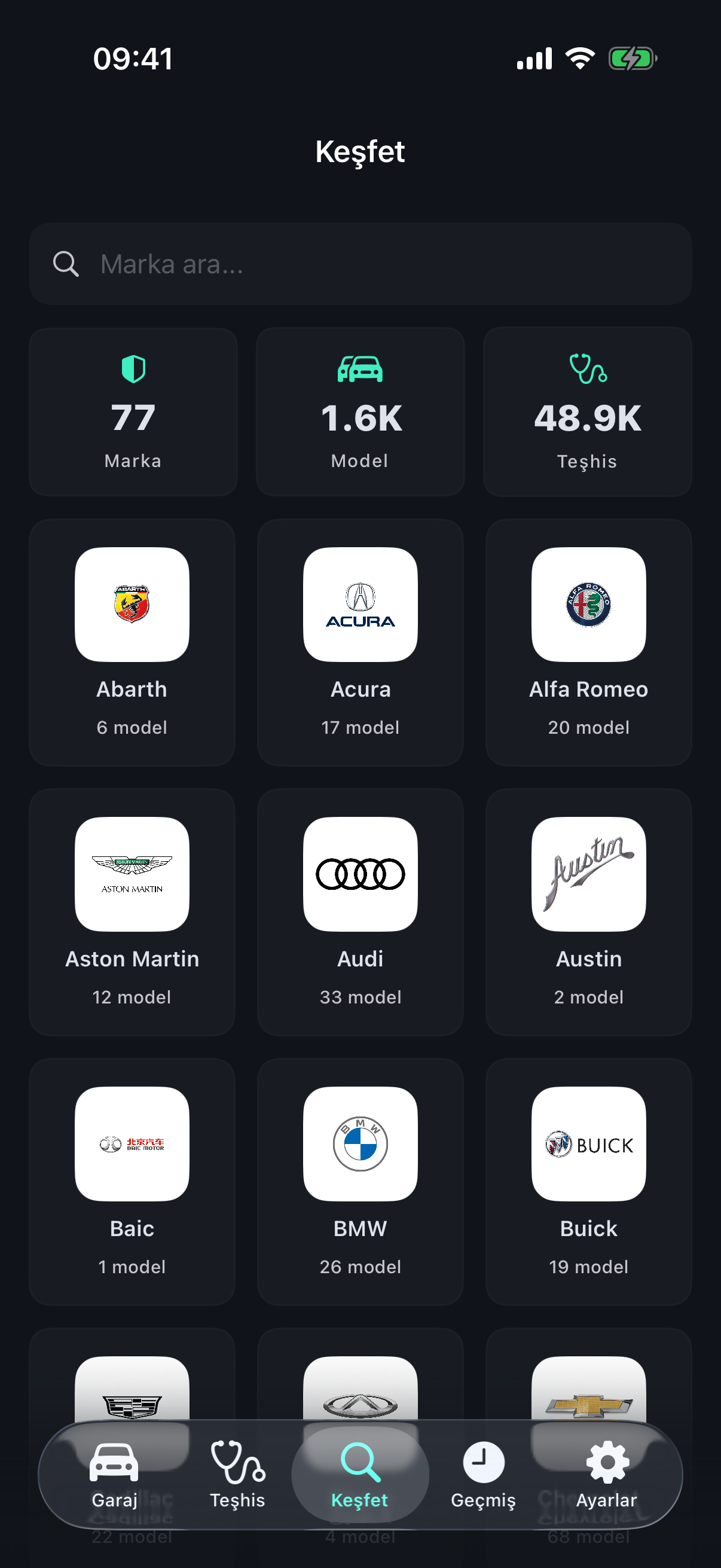Select the Baic brand card
Screen dimensions: 721x1568
click(132, 1182)
